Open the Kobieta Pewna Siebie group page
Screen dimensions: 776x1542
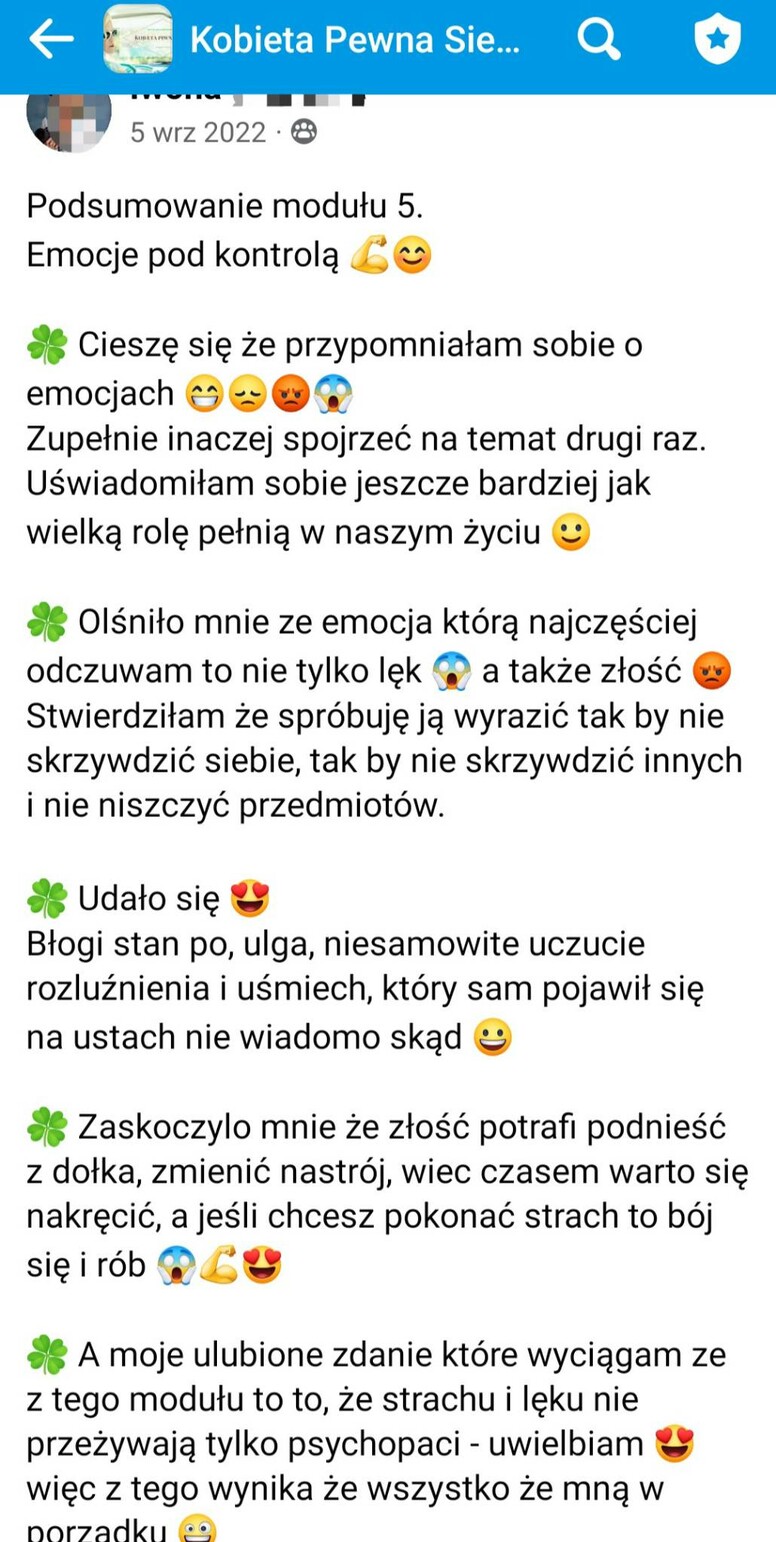point(354,40)
